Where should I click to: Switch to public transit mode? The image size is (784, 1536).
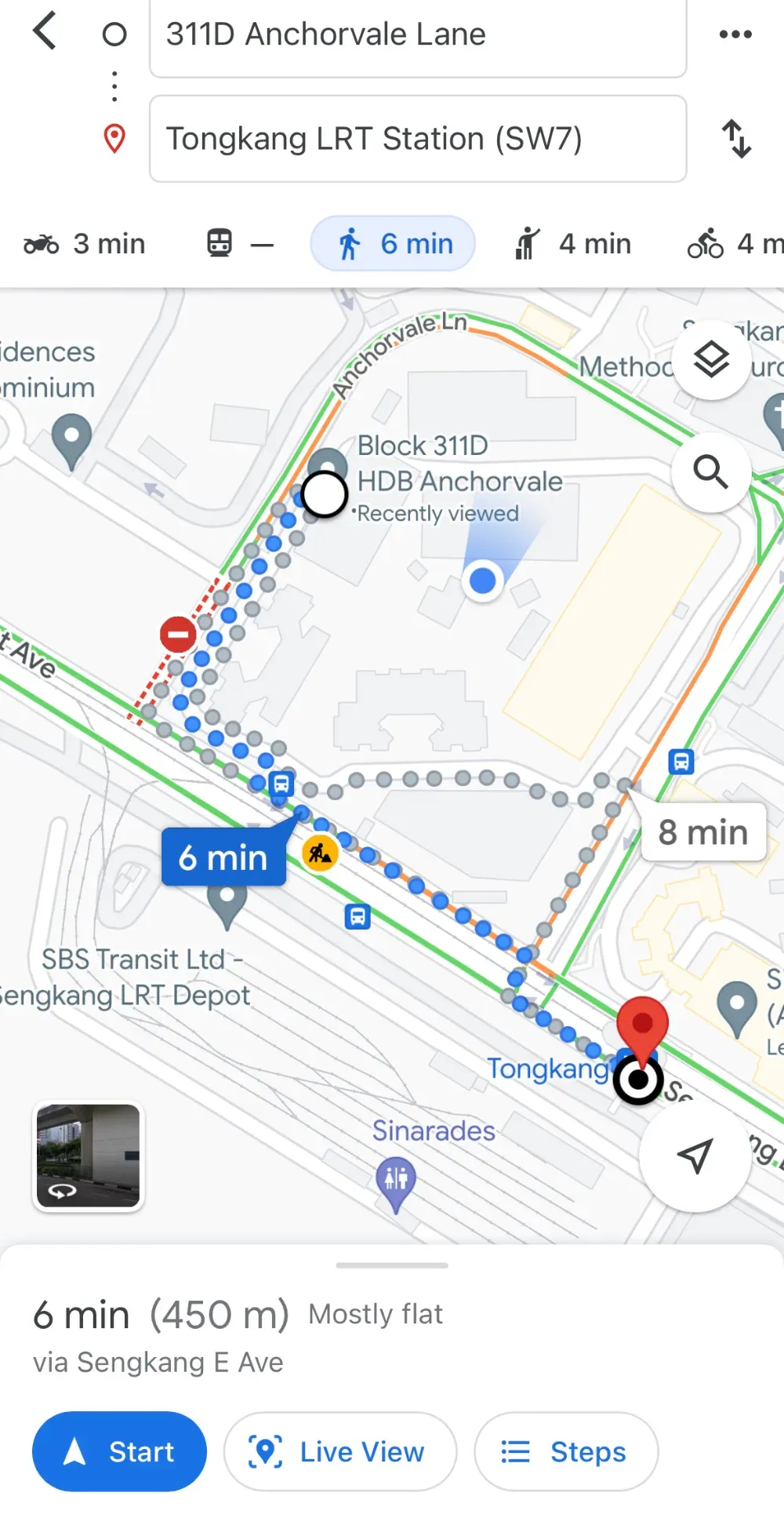(x=239, y=244)
